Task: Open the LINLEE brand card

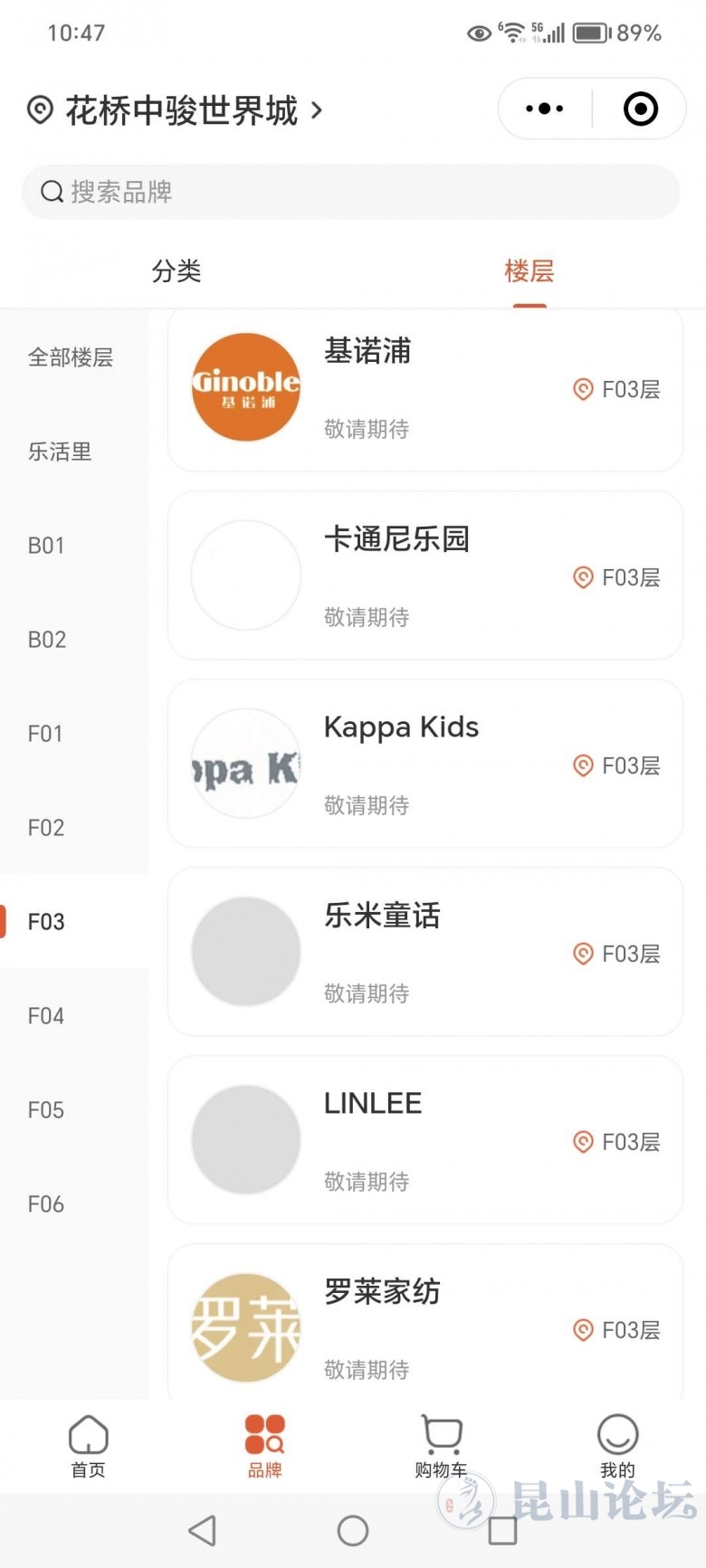Action: tap(425, 1140)
